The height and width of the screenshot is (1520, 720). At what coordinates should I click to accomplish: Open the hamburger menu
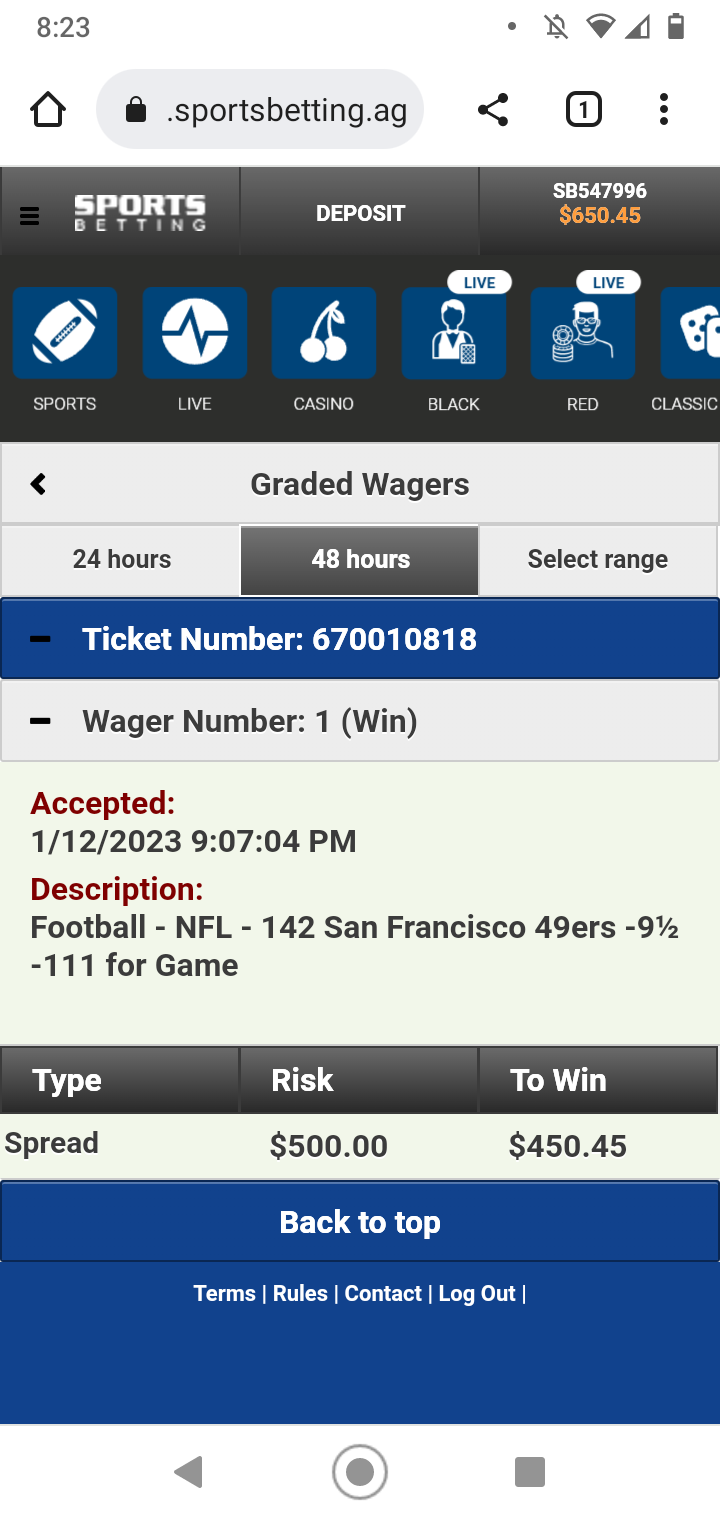click(30, 215)
